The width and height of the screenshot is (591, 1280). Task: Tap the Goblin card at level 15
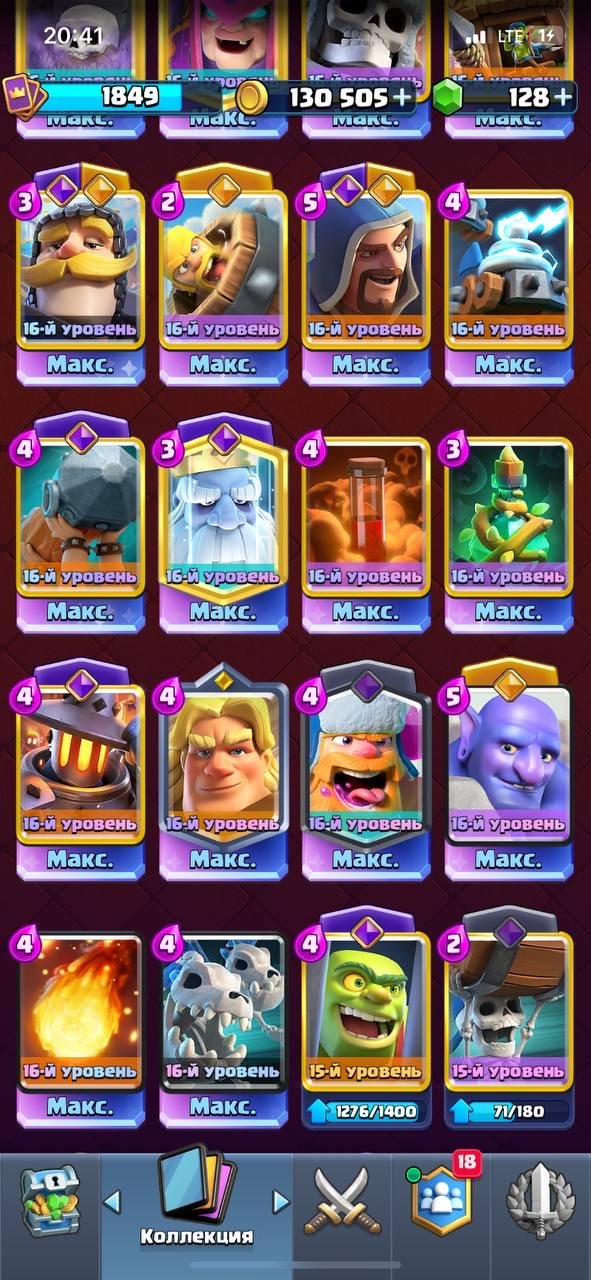(366, 1018)
